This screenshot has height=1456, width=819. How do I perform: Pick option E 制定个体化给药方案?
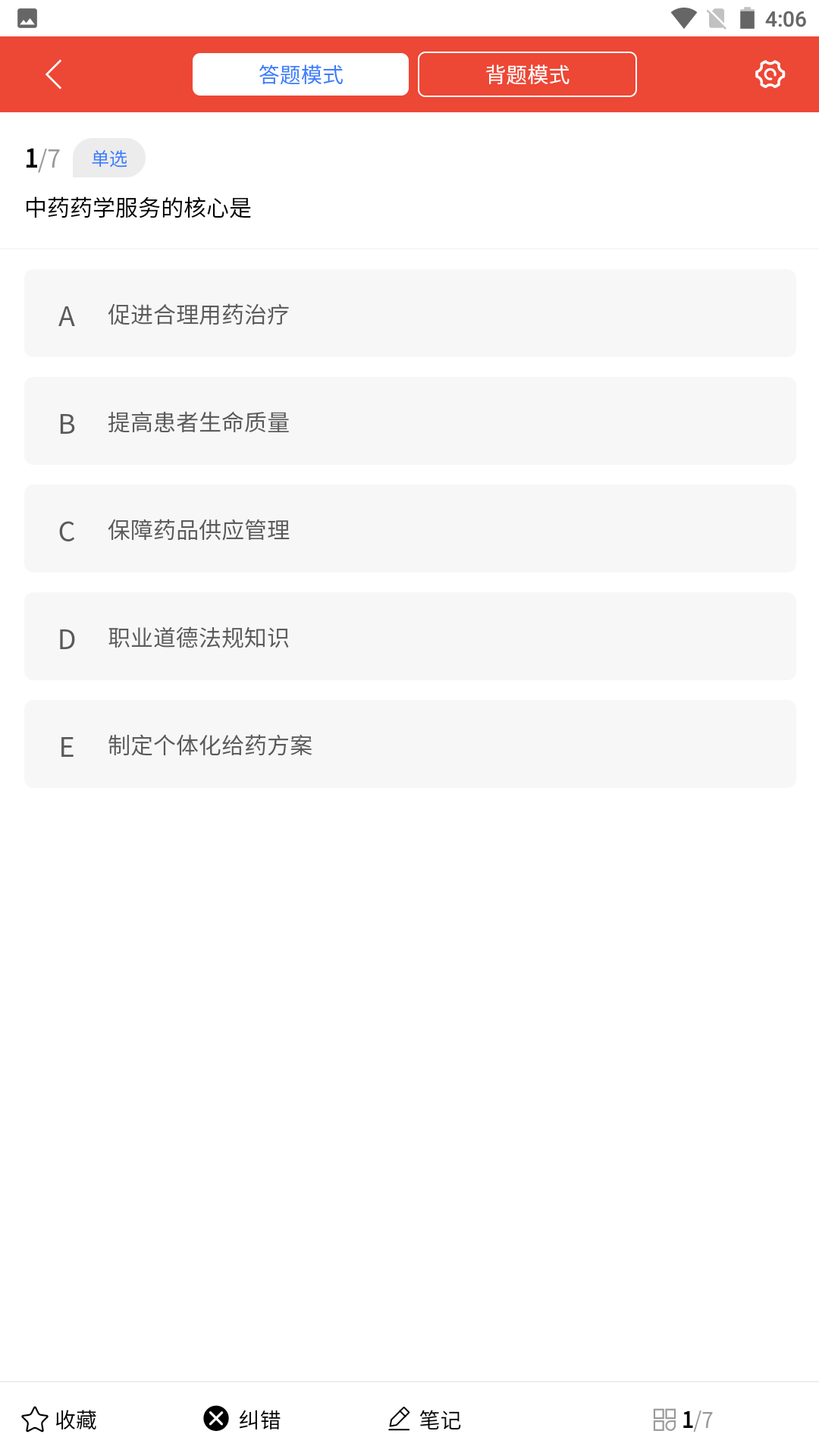(x=409, y=744)
